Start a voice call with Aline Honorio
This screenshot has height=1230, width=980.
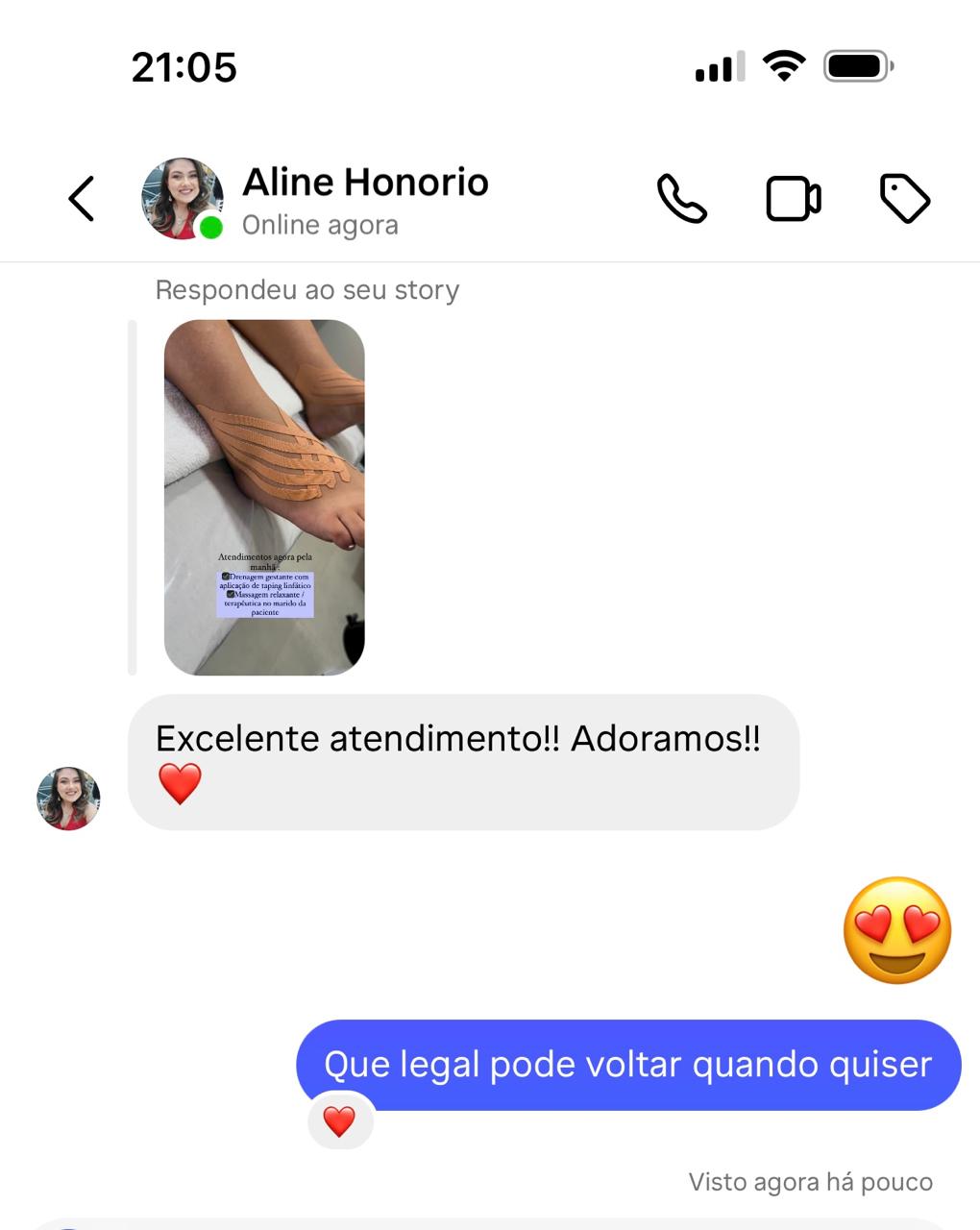click(x=681, y=199)
